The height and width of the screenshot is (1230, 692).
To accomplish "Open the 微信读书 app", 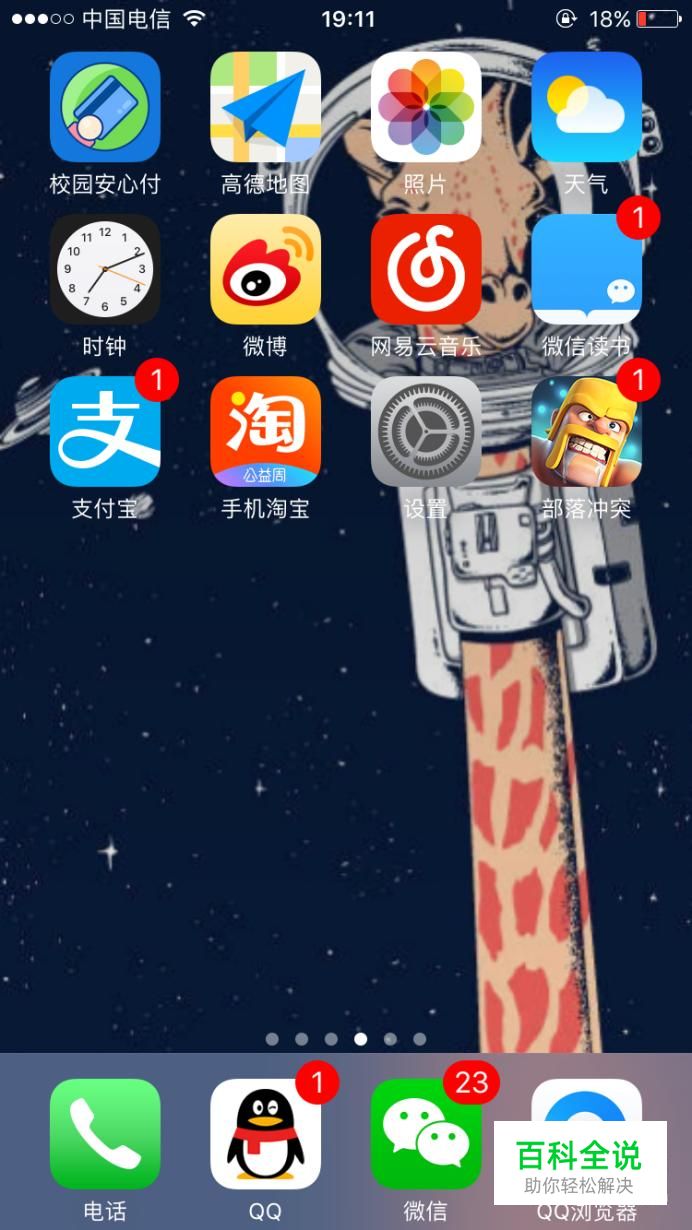I will [586, 269].
